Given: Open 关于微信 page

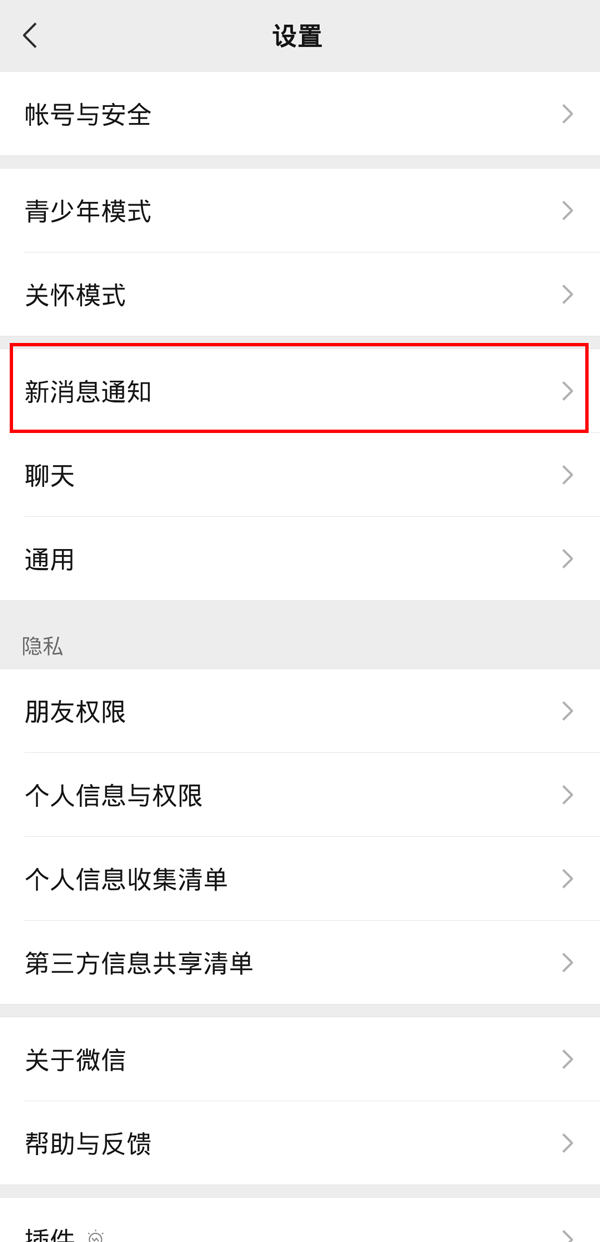Looking at the screenshot, I should click(x=300, y=1059).
